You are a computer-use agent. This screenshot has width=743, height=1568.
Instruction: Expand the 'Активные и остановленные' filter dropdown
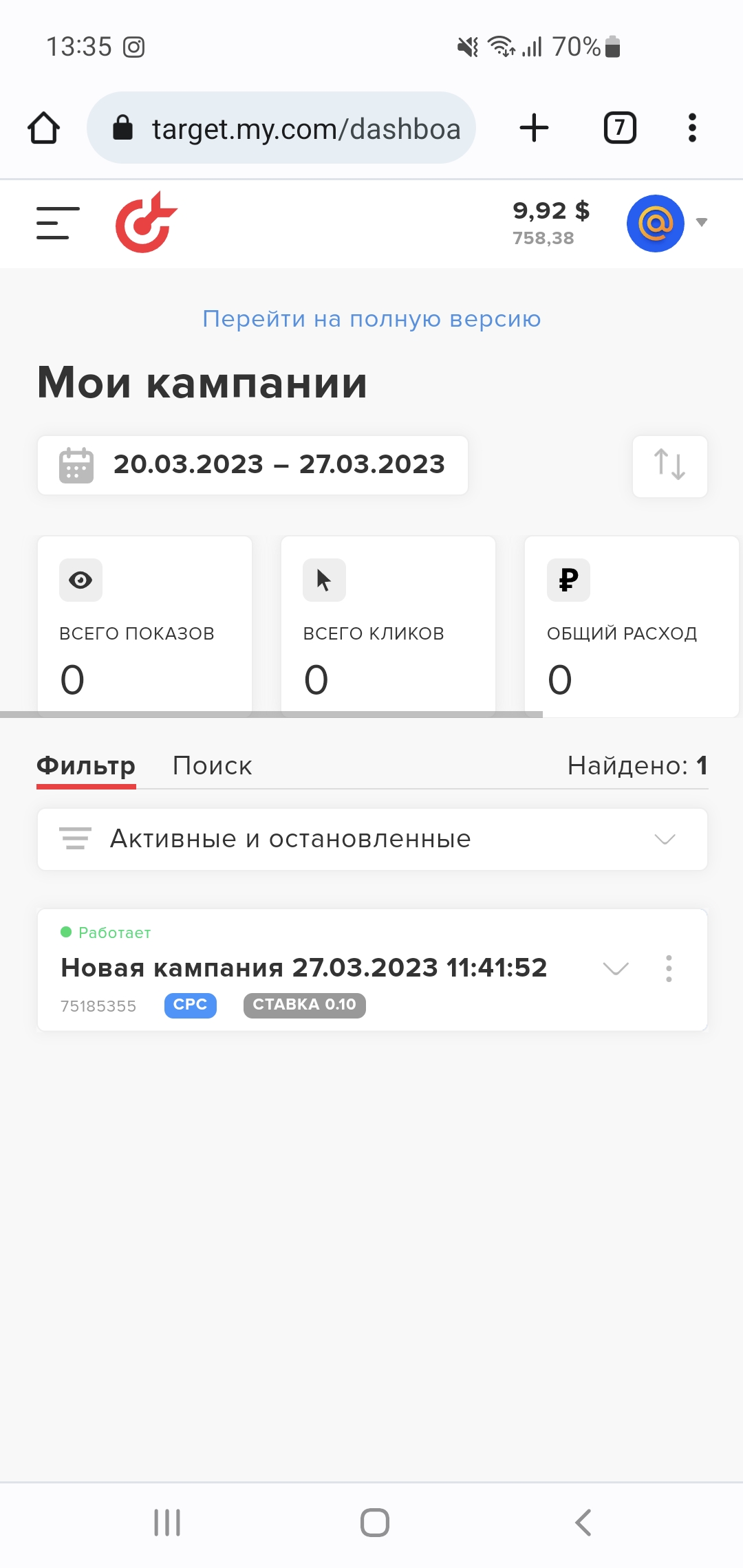(372, 840)
